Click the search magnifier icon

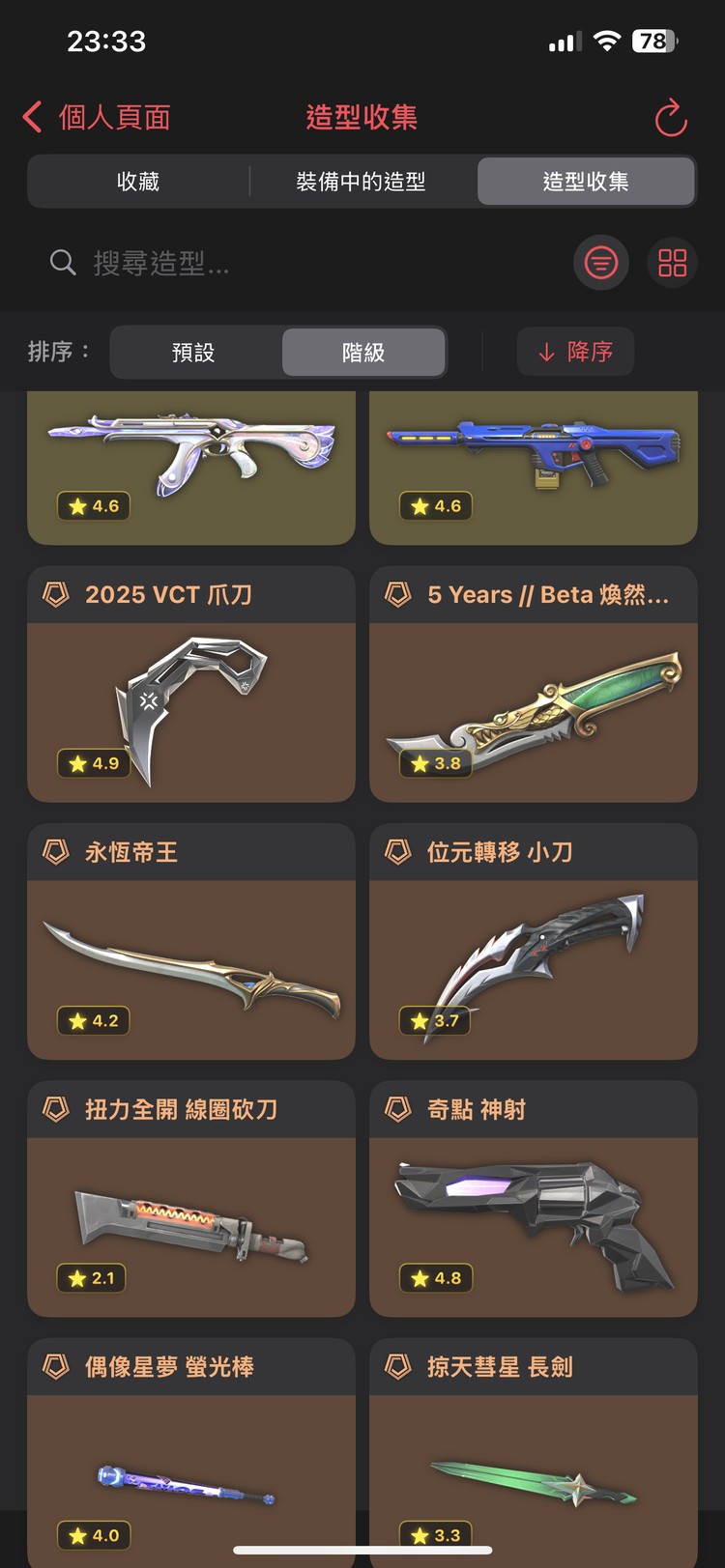point(62,262)
